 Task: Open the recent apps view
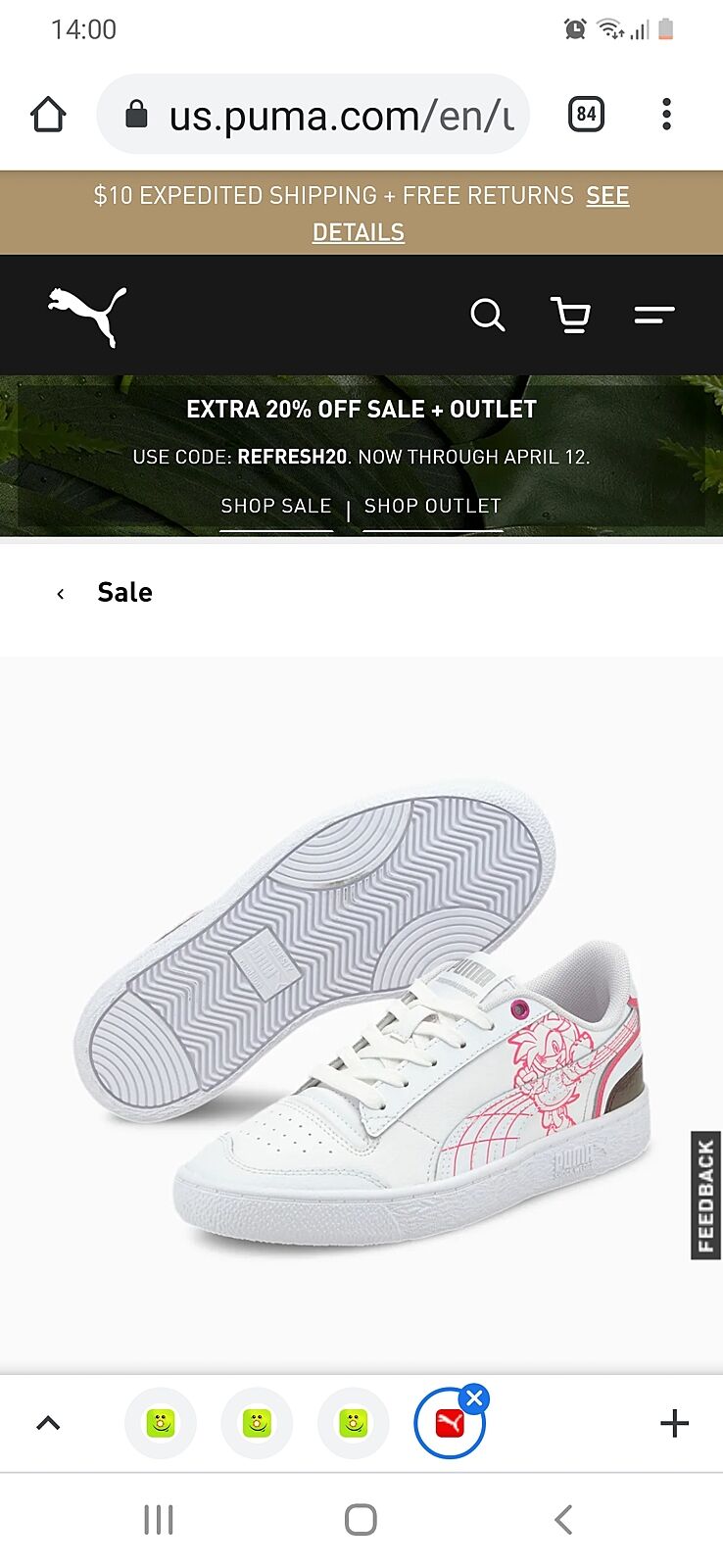coord(159,1520)
